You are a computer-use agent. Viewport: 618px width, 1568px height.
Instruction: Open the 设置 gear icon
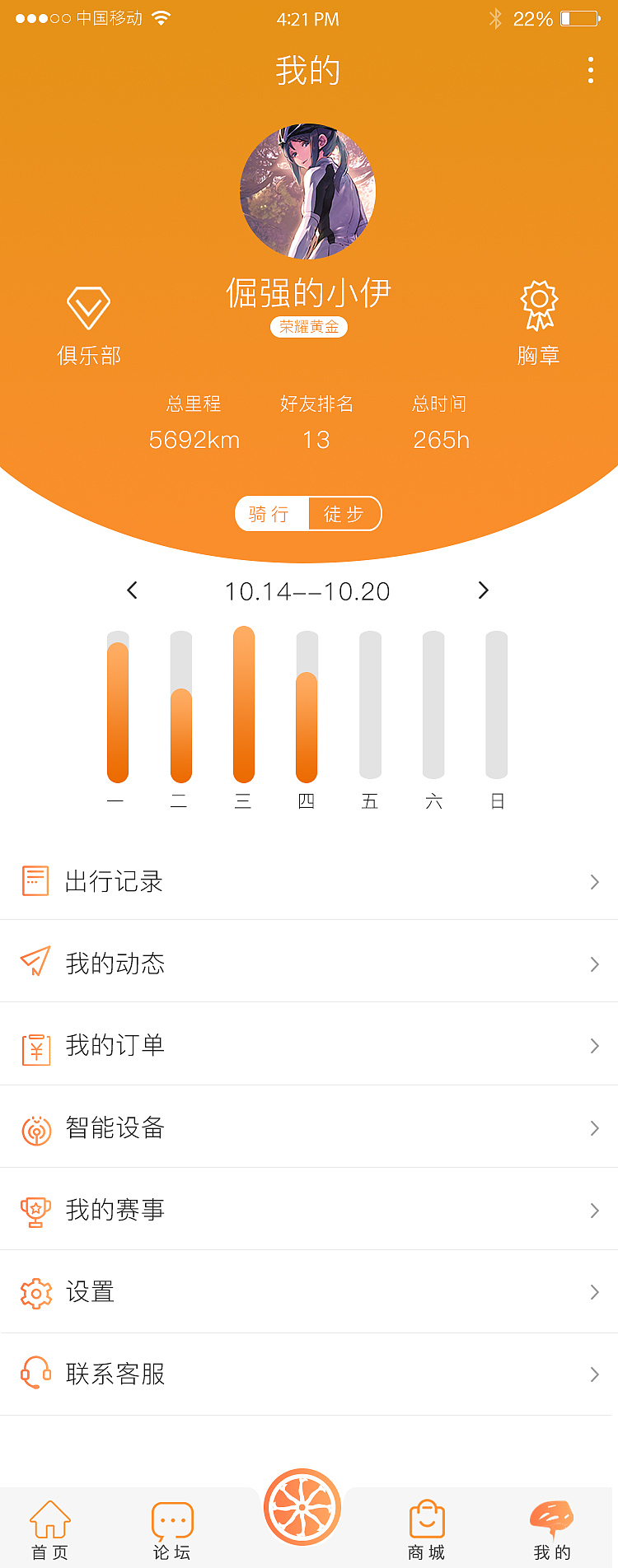(x=35, y=1292)
